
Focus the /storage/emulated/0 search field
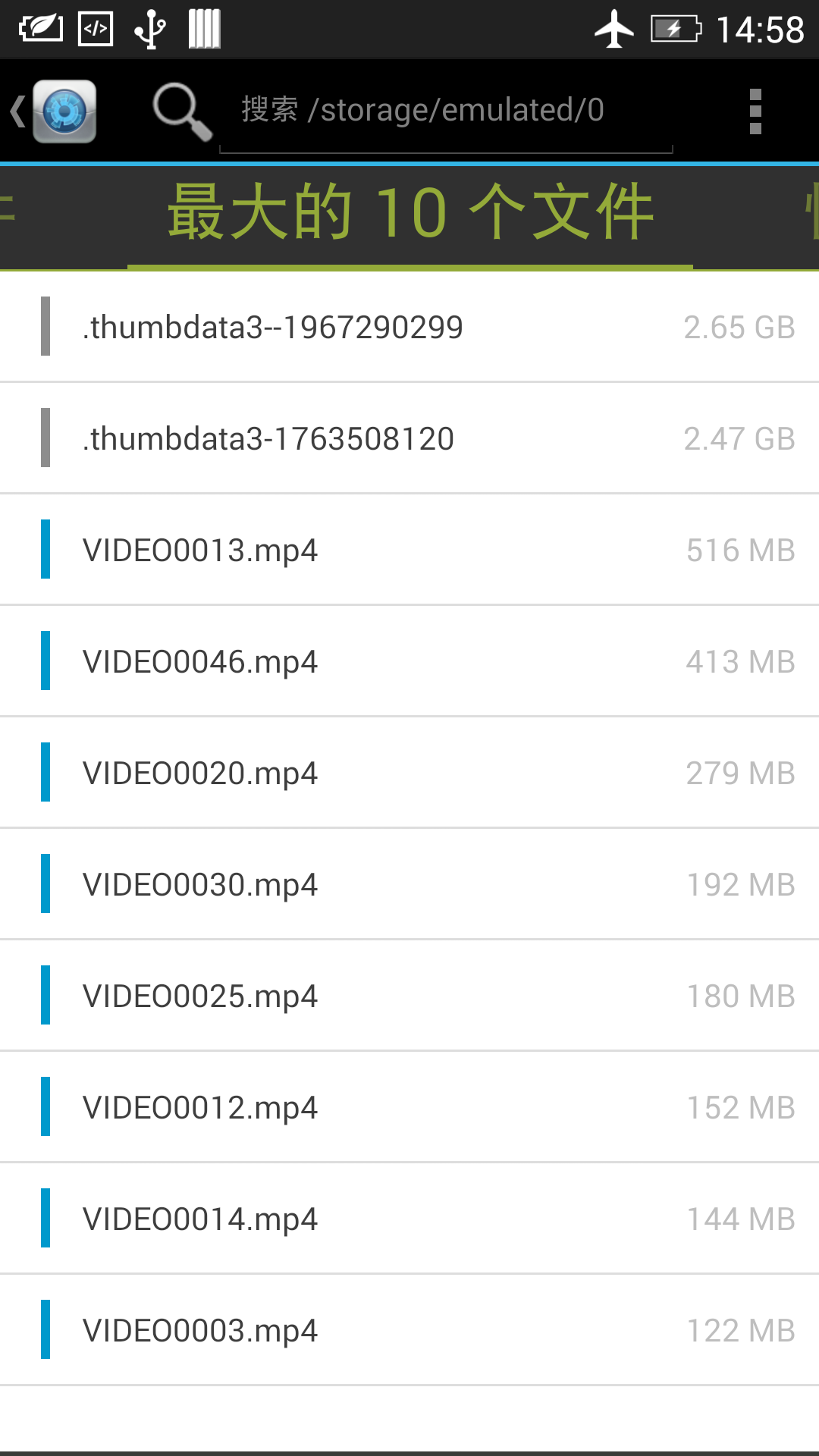(446, 111)
